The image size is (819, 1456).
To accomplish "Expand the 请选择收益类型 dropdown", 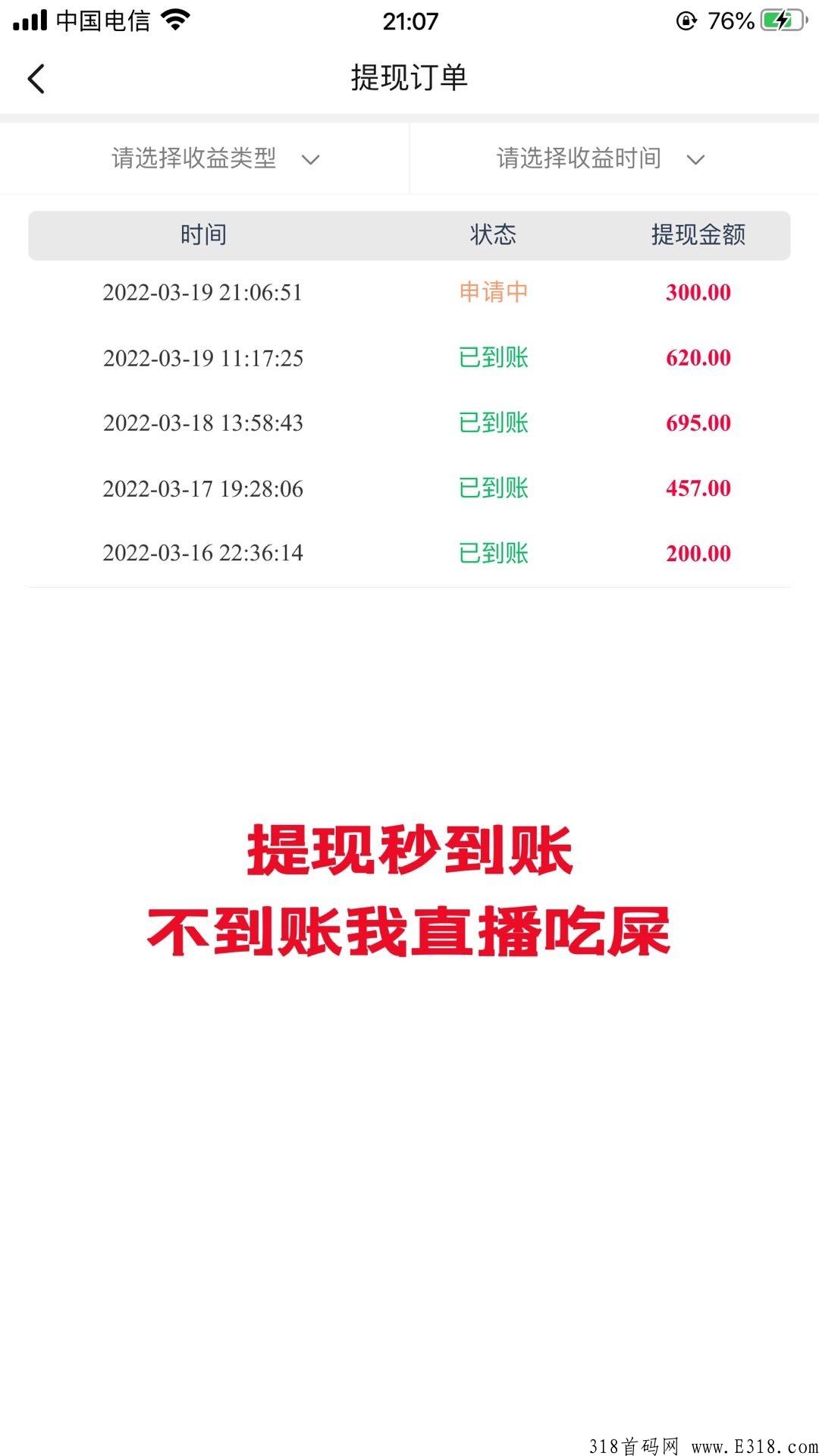I will click(205, 158).
